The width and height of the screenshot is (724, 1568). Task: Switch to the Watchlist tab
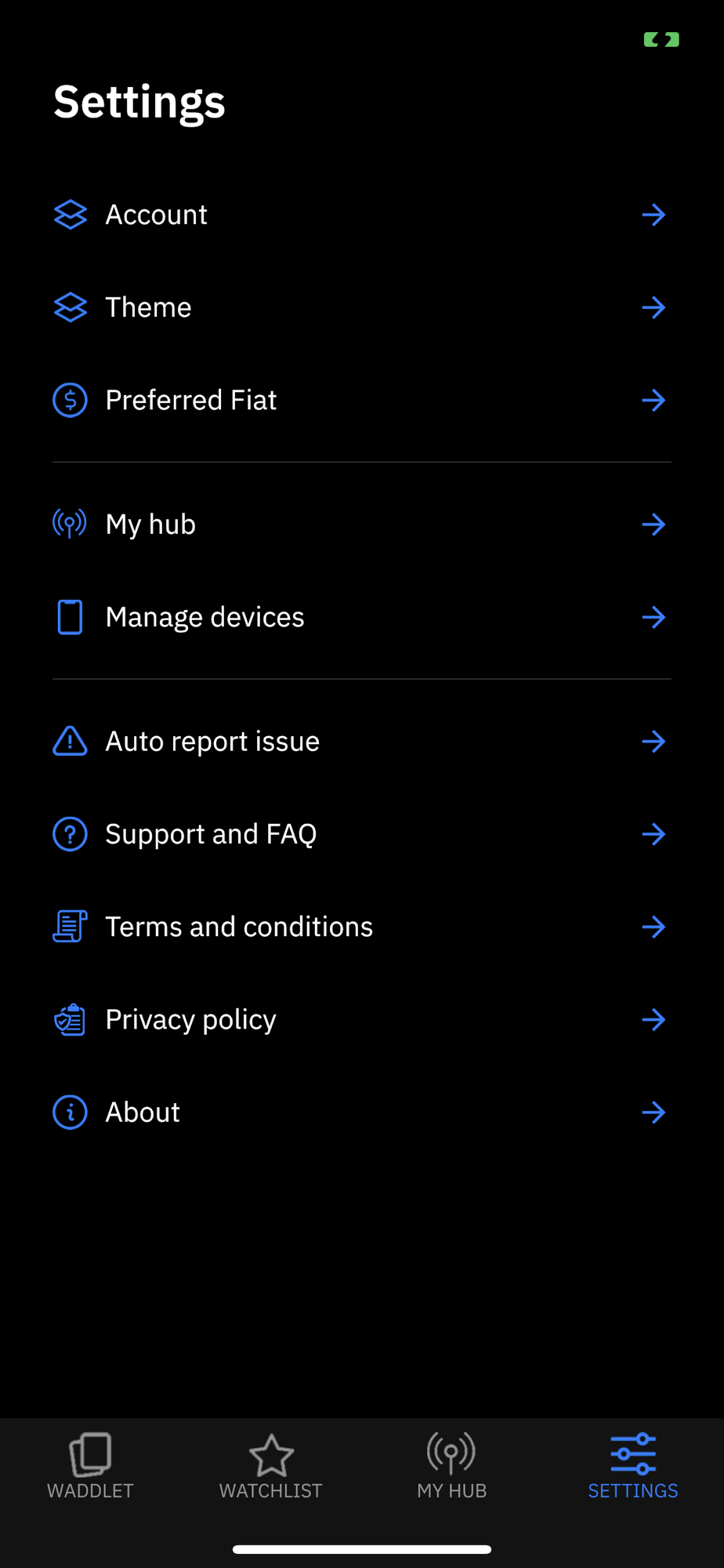point(271,1466)
